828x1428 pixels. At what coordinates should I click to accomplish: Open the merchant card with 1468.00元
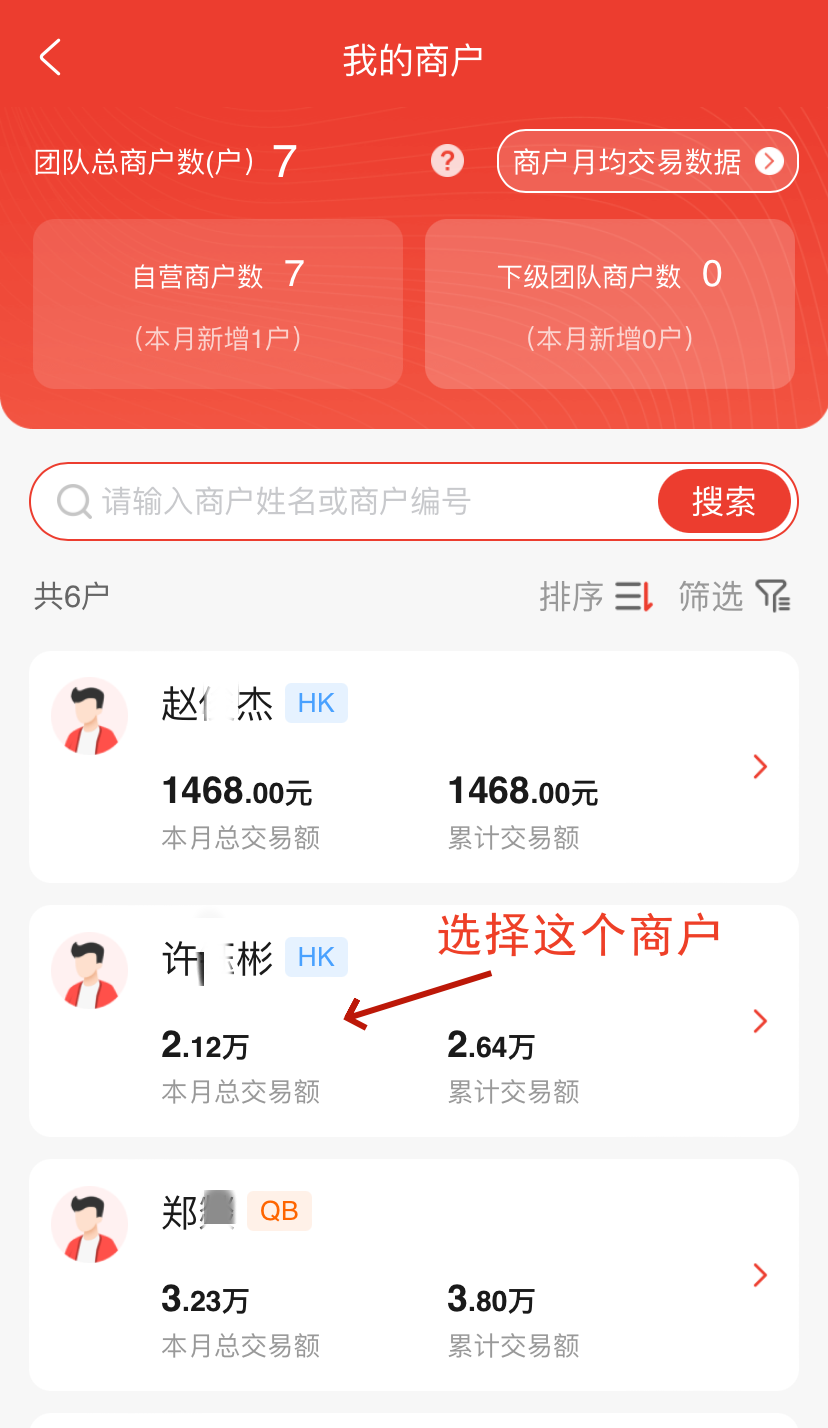coord(413,767)
